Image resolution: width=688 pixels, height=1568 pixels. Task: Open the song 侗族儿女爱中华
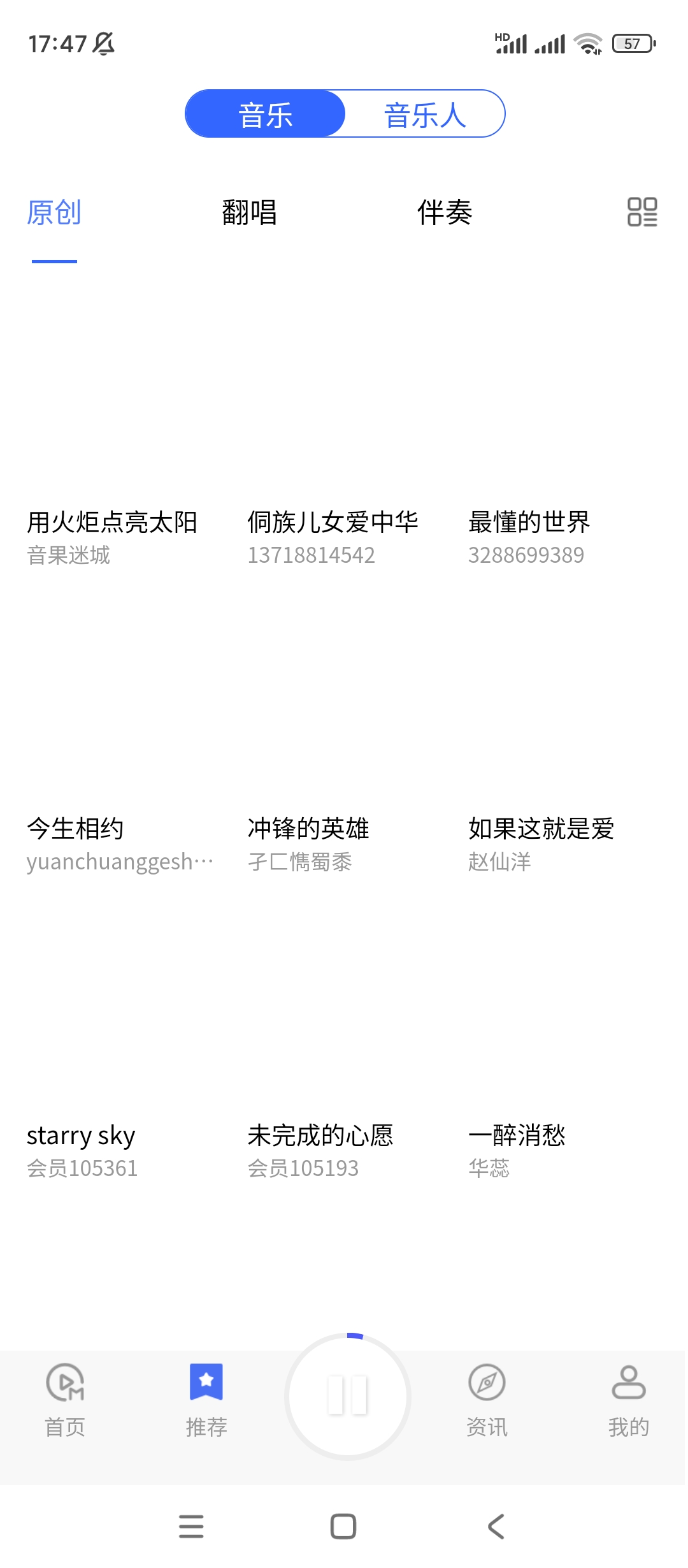pos(333,523)
